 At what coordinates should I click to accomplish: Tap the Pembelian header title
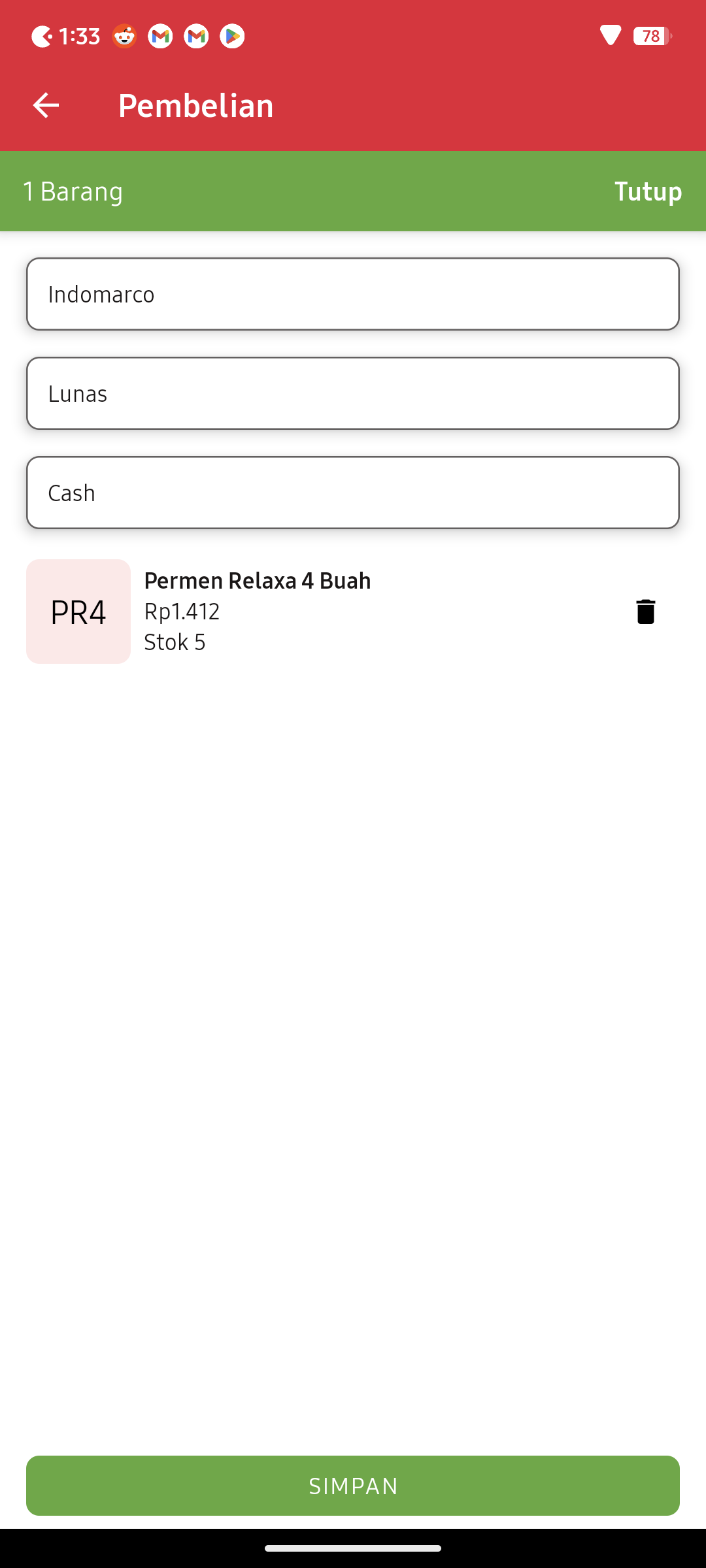coord(195,105)
